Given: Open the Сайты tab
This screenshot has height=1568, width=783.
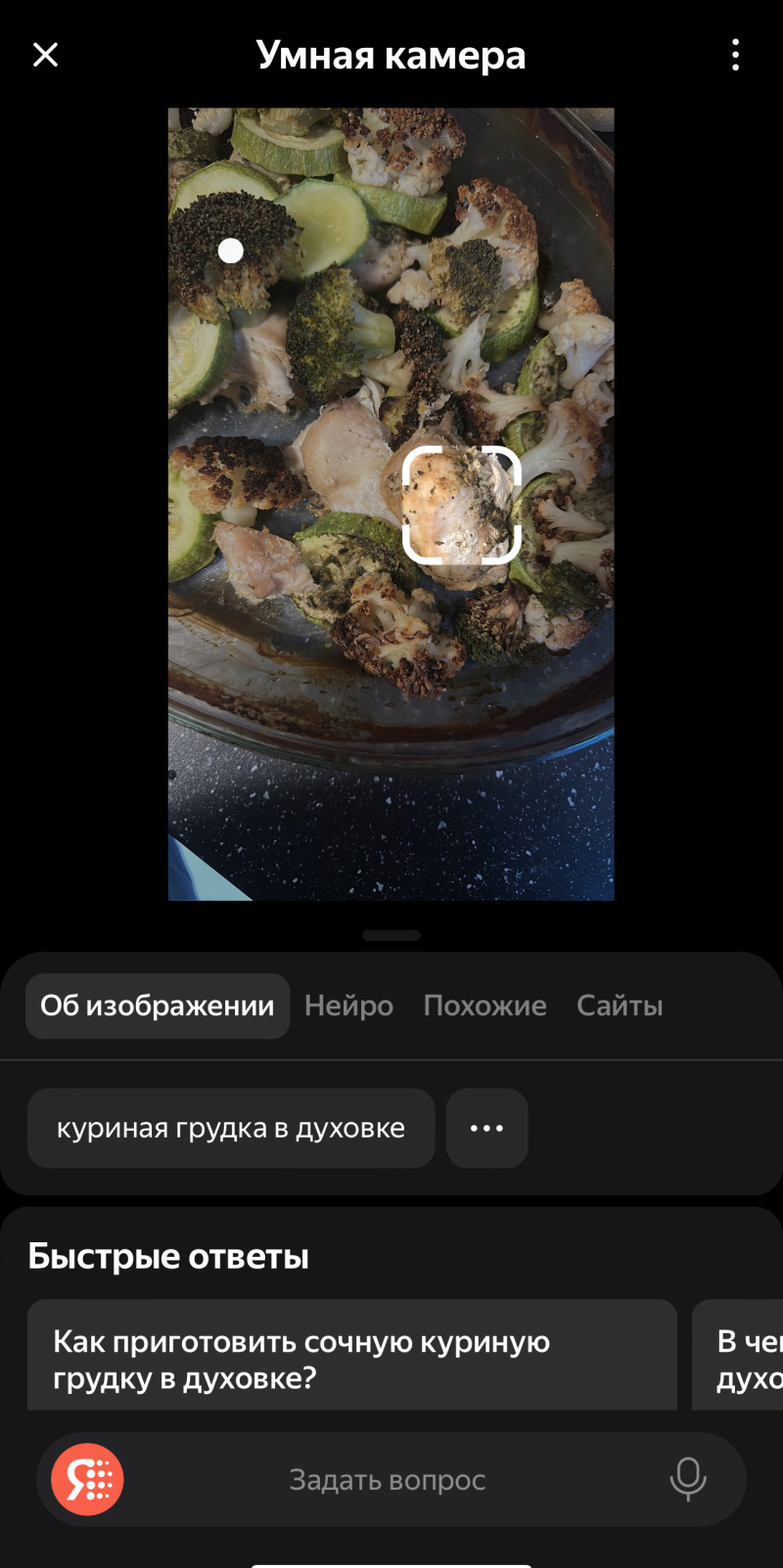Looking at the screenshot, I should coord(620,1006).
